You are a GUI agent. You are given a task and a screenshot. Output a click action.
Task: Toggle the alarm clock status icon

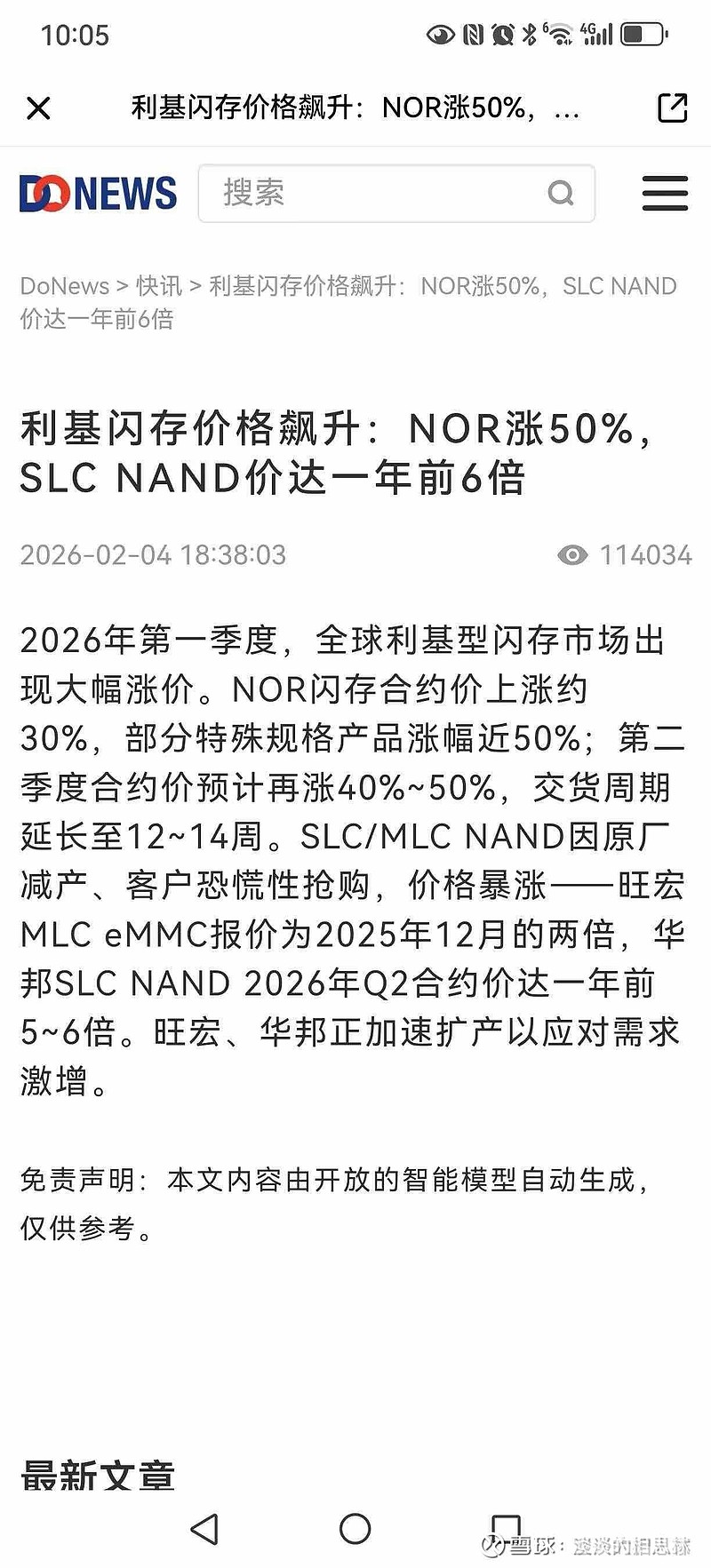coord(500,33)
